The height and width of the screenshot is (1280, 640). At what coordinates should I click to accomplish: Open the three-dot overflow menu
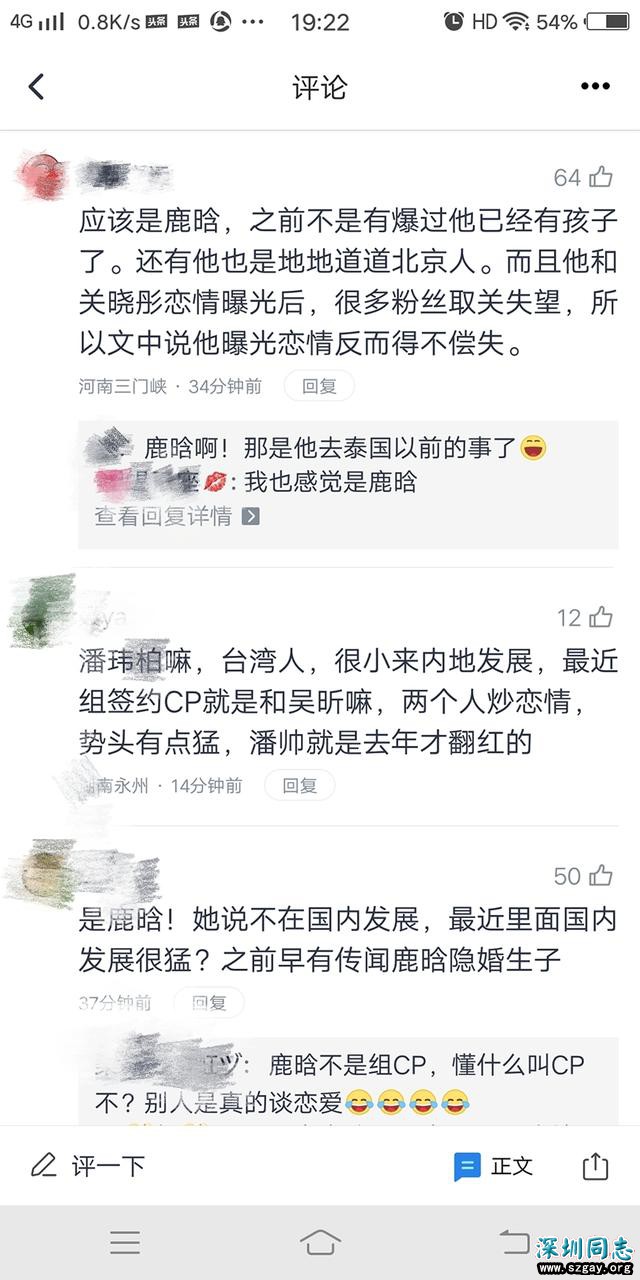(595, 87)
